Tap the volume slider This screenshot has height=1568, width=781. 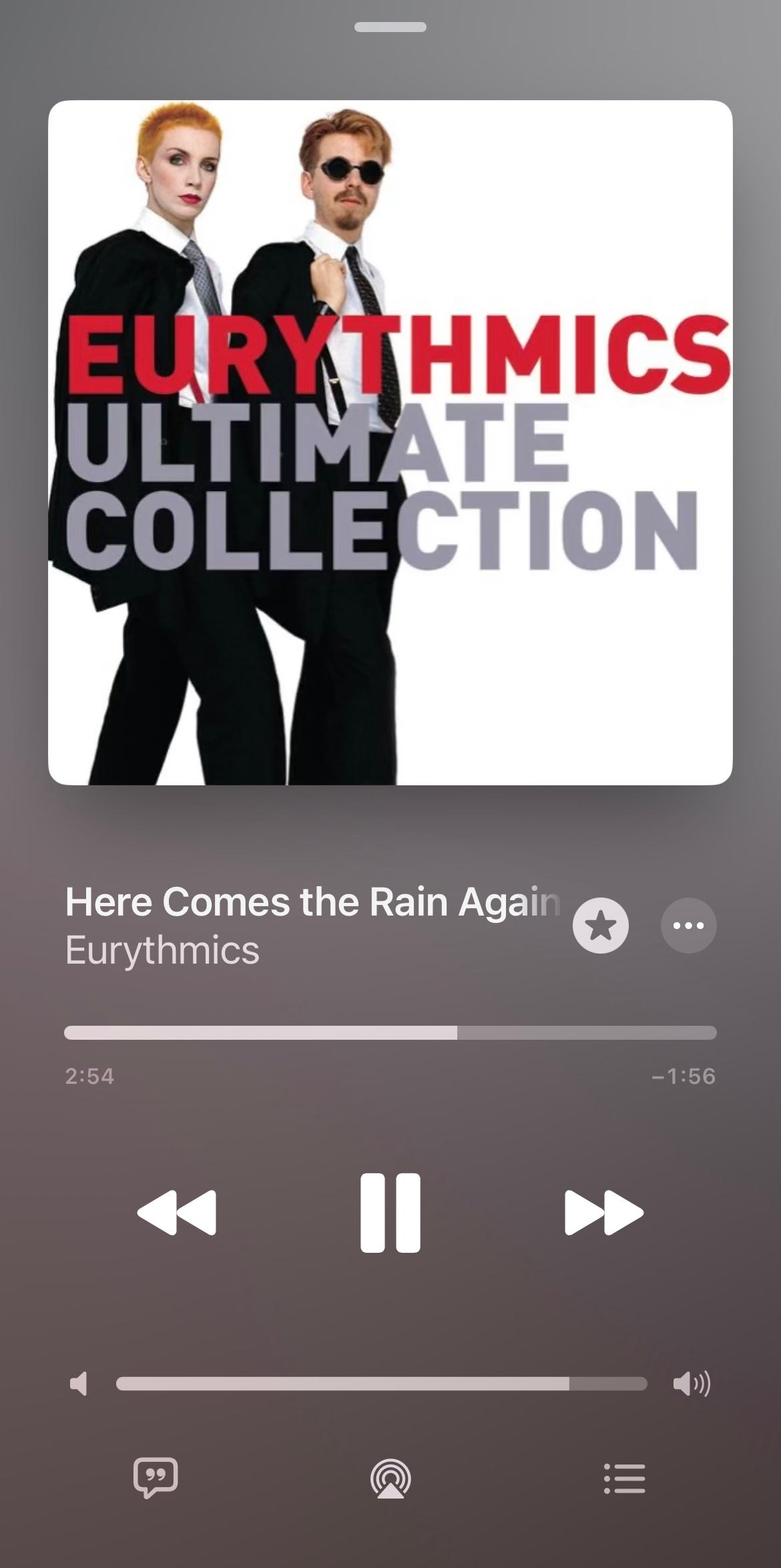click(382, 1384)
